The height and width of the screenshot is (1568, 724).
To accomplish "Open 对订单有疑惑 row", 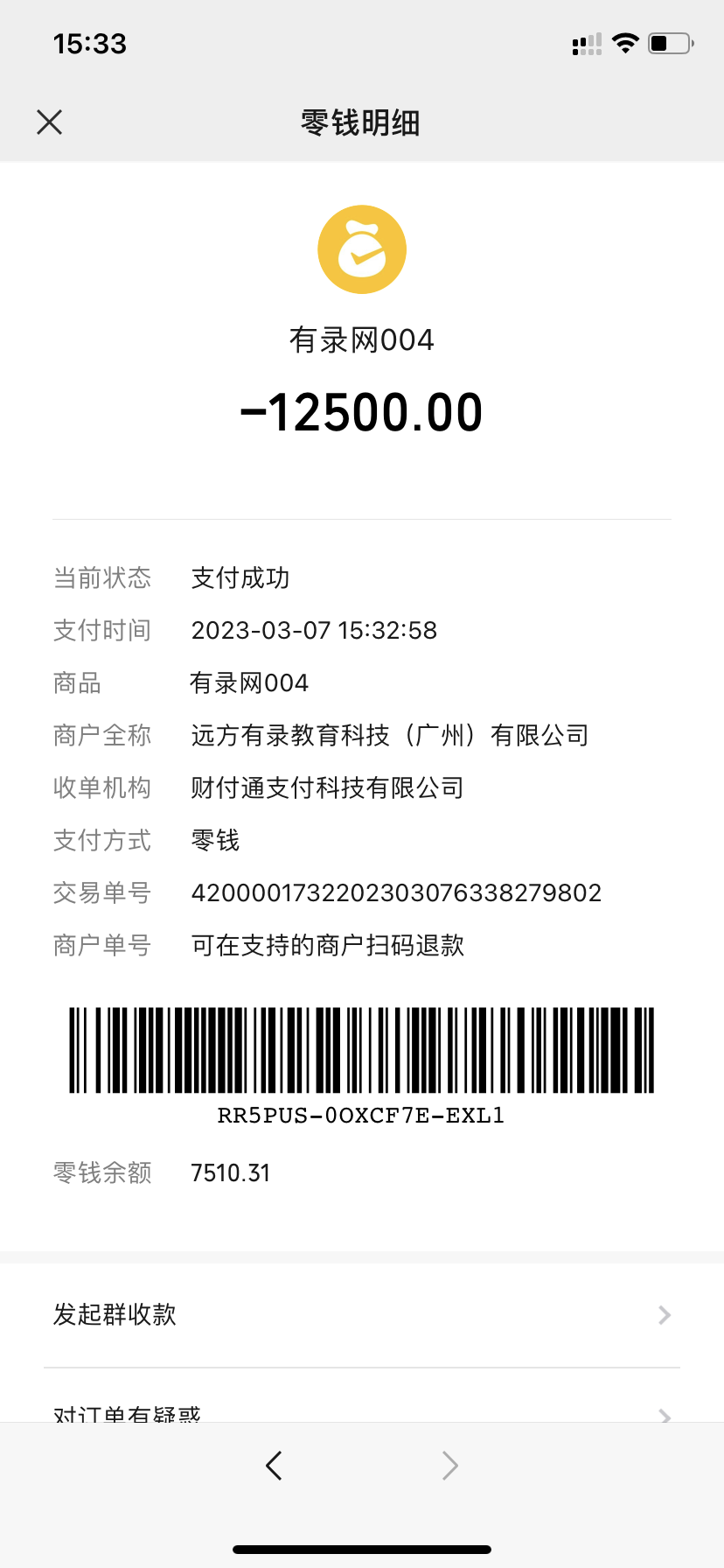I will 360,1410.
